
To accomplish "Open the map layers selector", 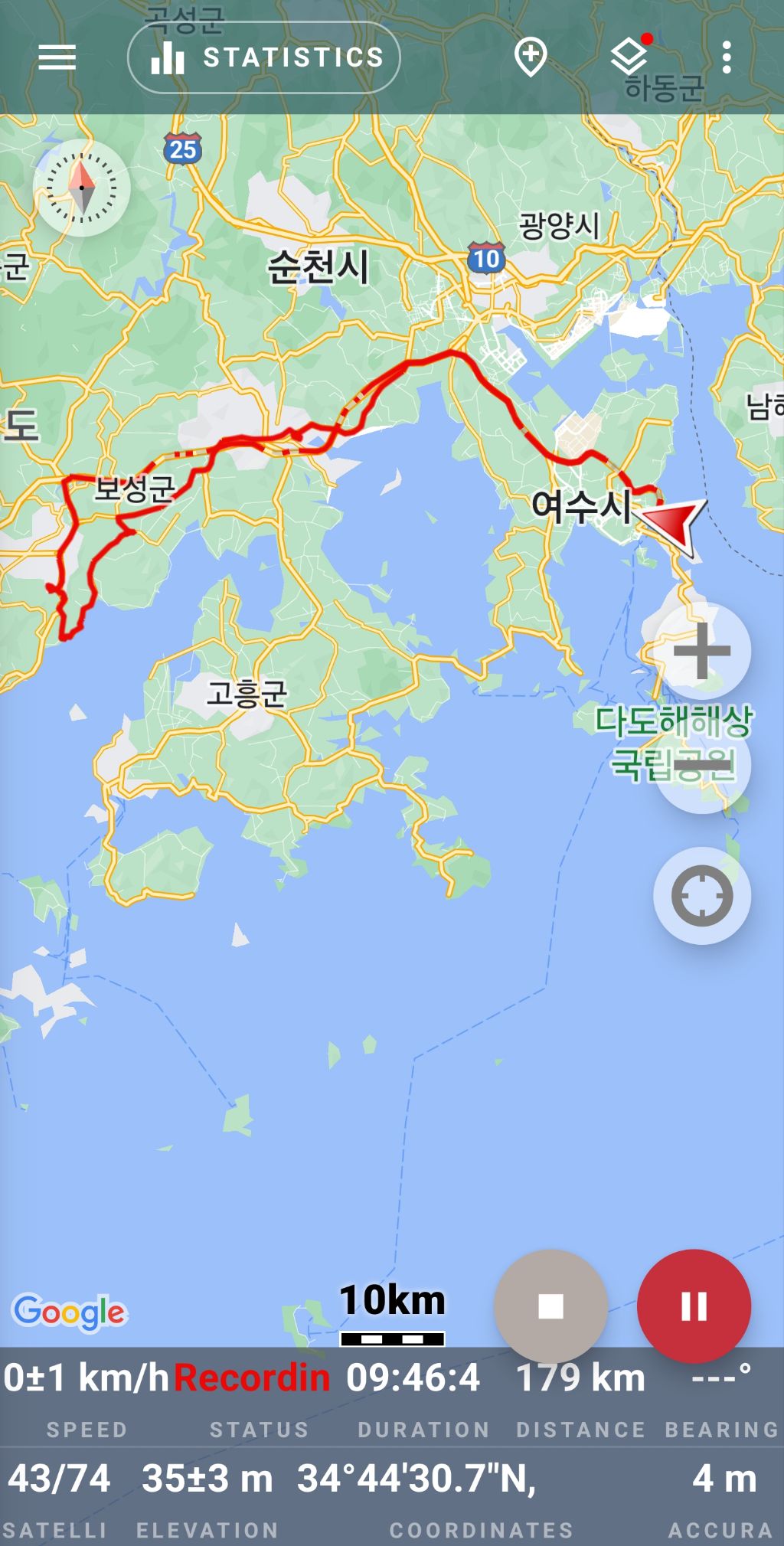I will pos(629,57).
